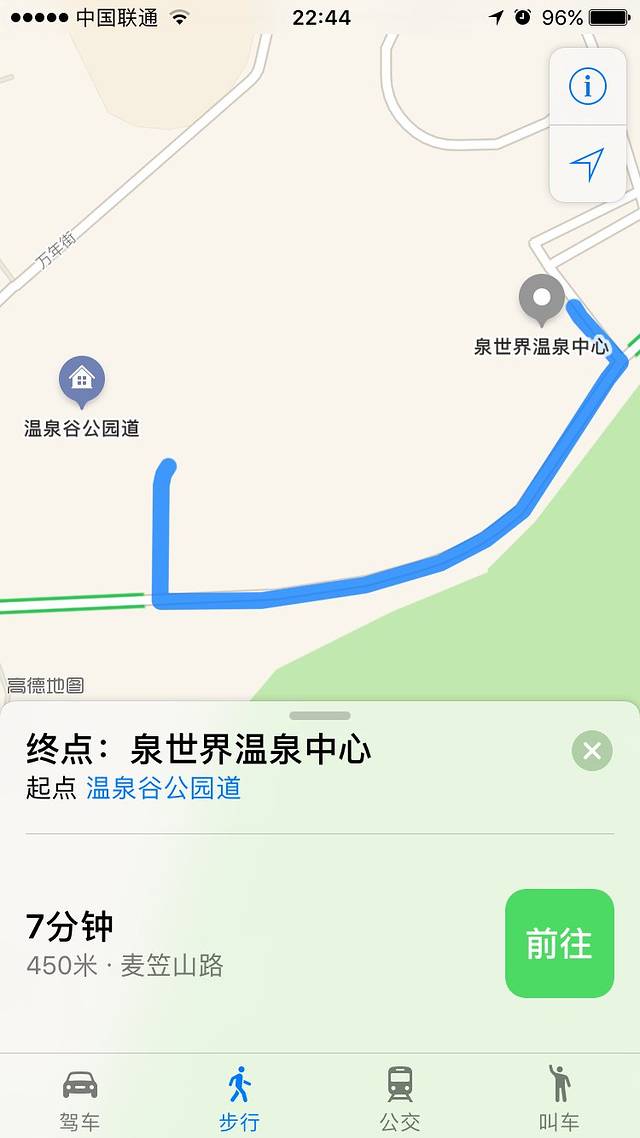Start navigation with the 前往 button
640x1138 pixels.
click(x=559, y=943)
